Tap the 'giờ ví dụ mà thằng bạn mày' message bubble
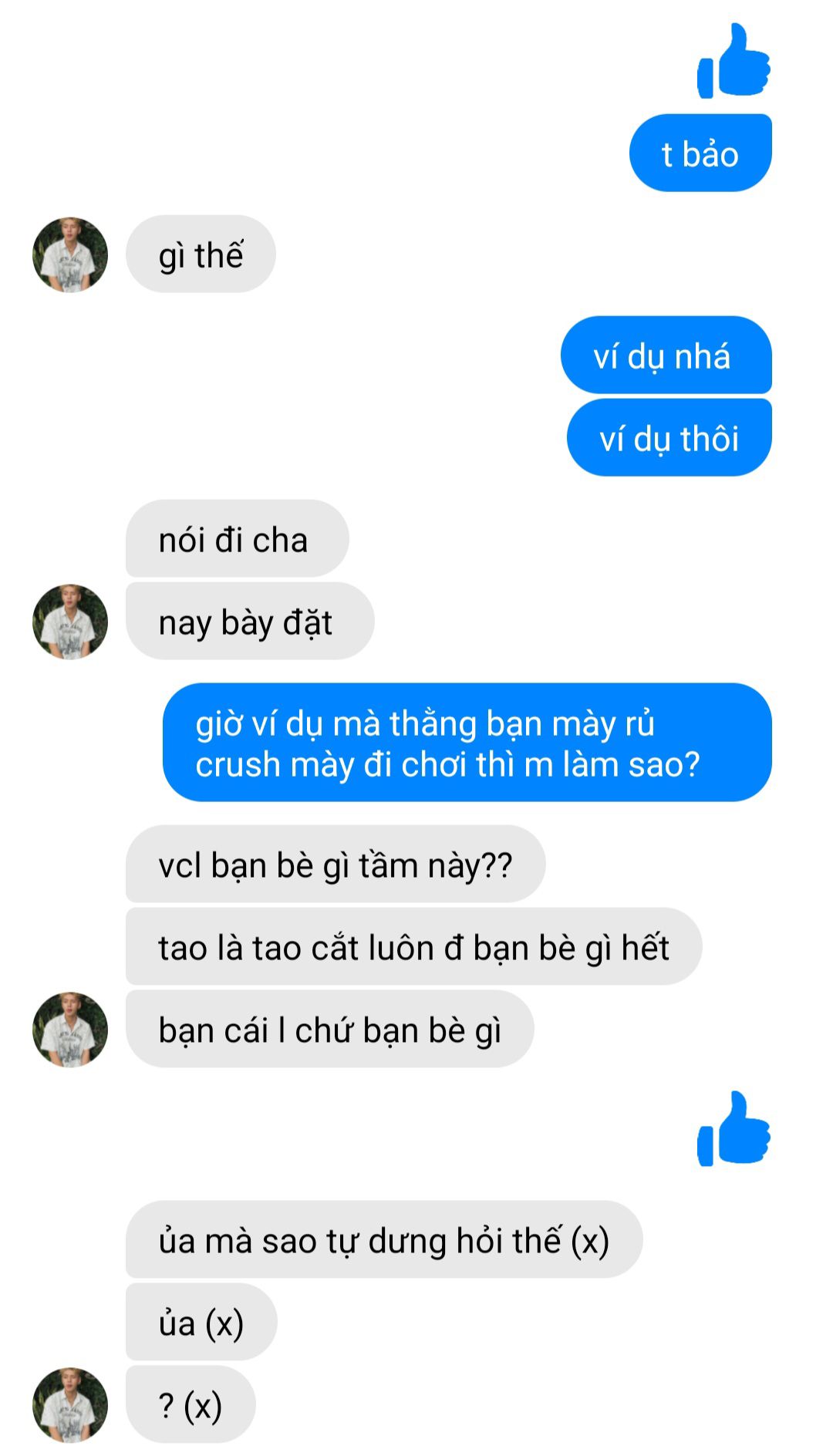 (467, 743)
